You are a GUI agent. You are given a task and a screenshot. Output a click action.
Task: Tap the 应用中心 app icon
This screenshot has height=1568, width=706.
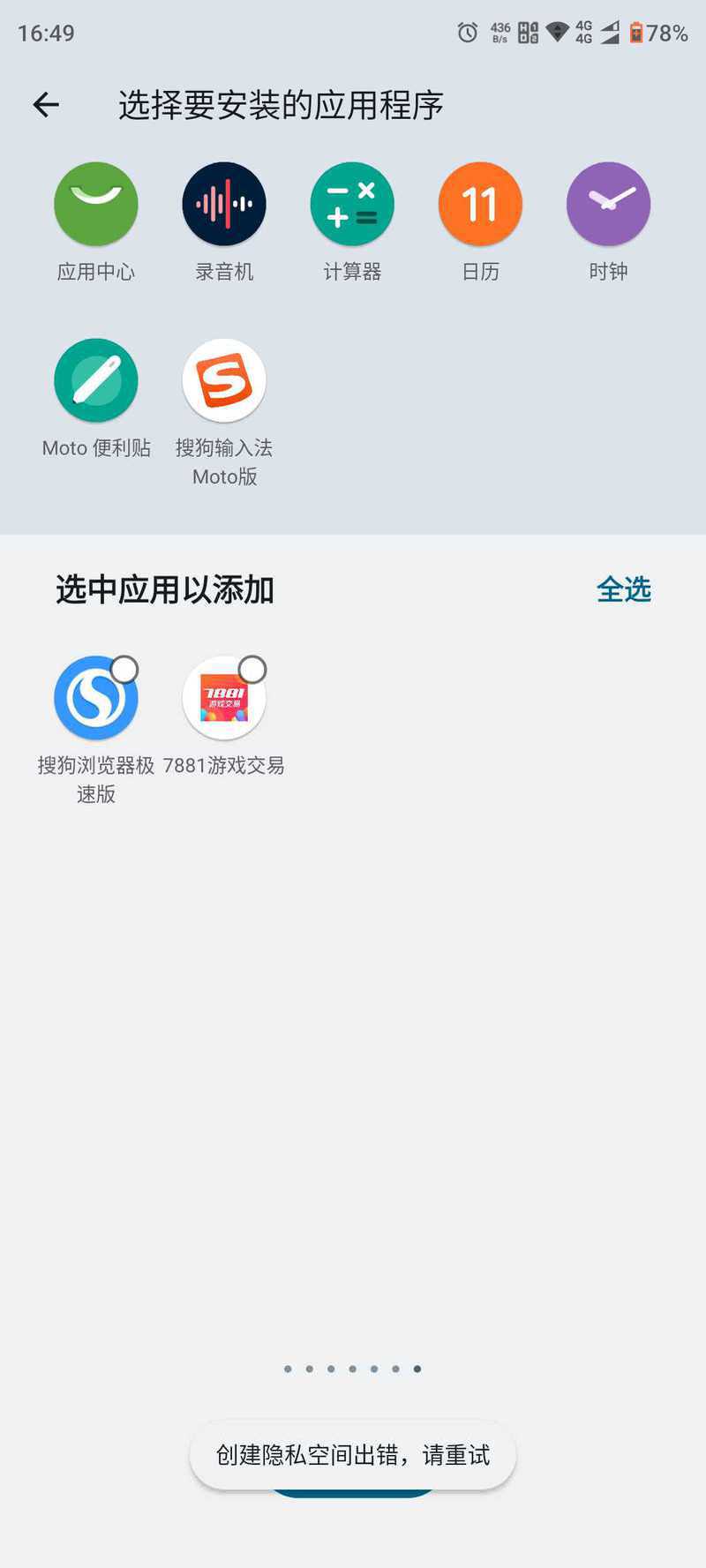96,204
